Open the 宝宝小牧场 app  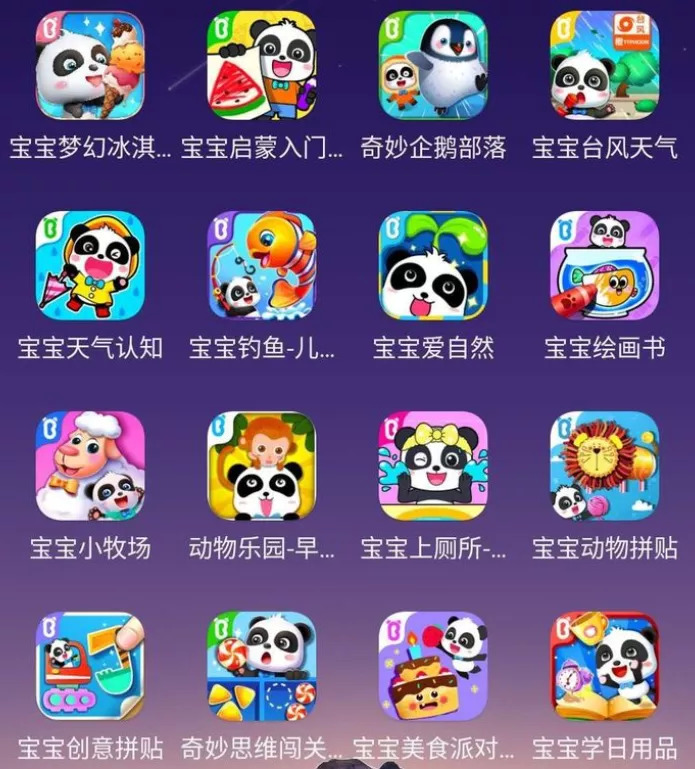click(90, 466)
